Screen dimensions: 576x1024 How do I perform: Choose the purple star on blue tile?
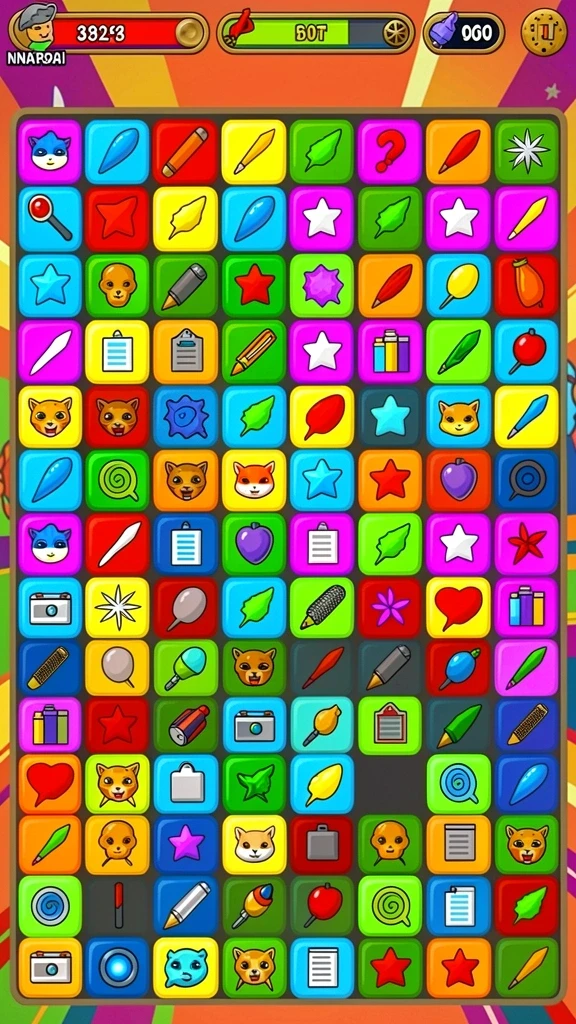[185, 846]
